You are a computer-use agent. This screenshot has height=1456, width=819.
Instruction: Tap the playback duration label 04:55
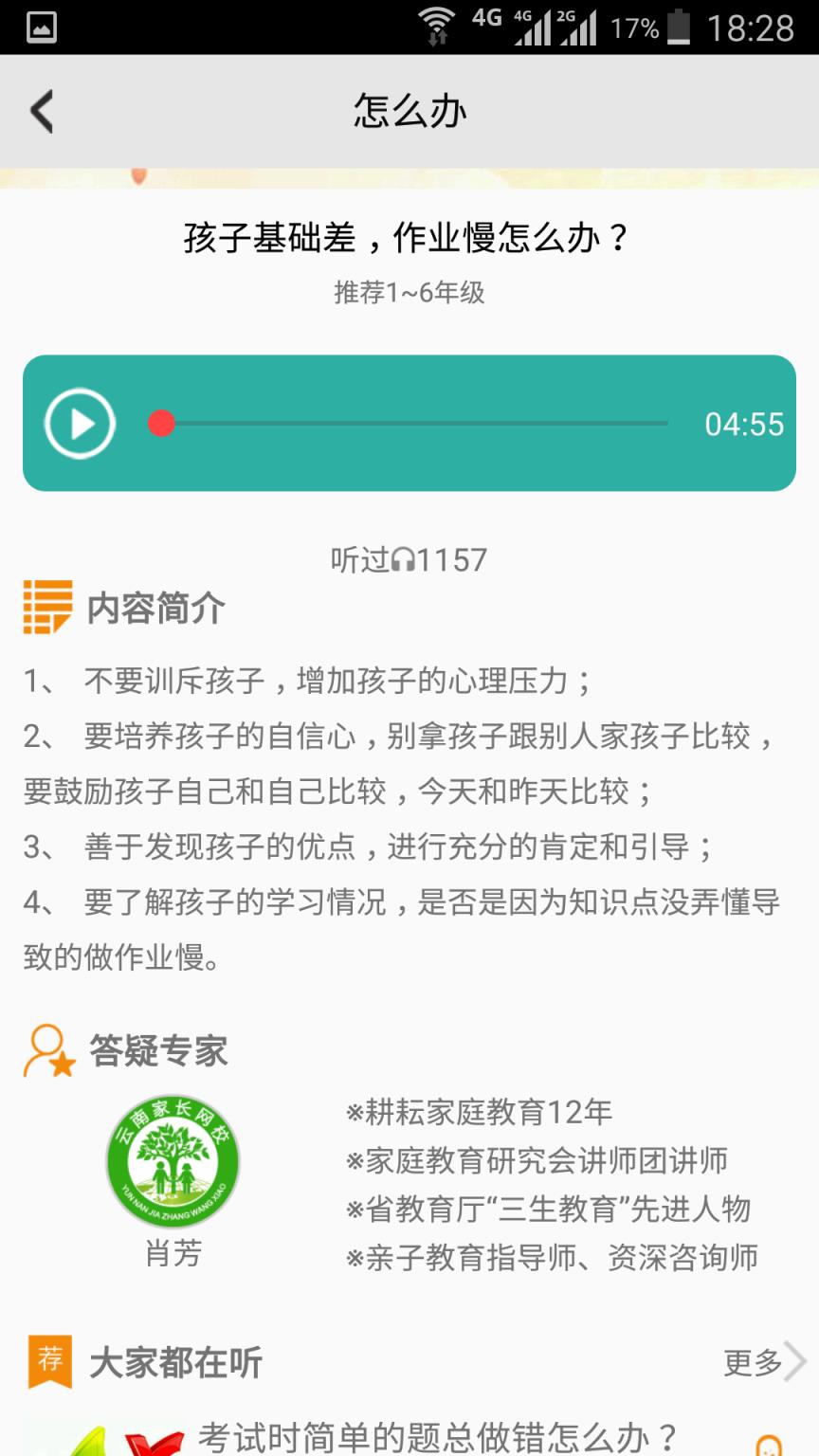pyautogui.click(x=743, y=423)
